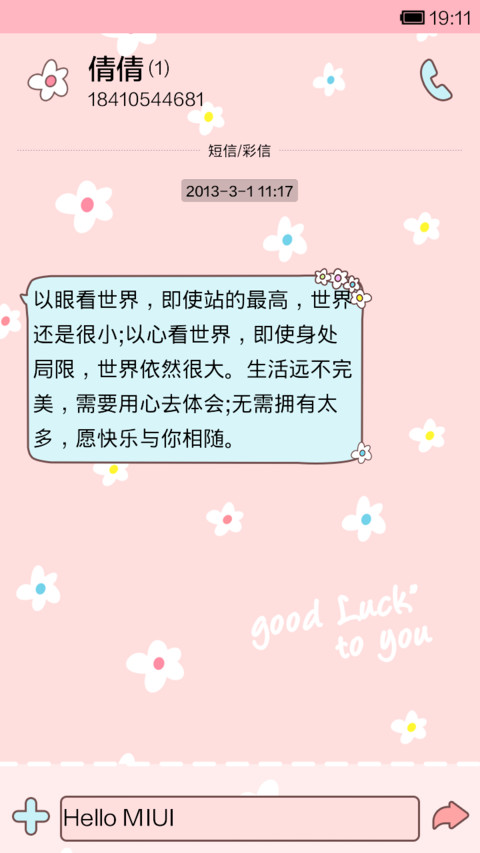Open 倩倩's contact flower avatar
This screenshot has width=480, height=853.
pos(48,81)
